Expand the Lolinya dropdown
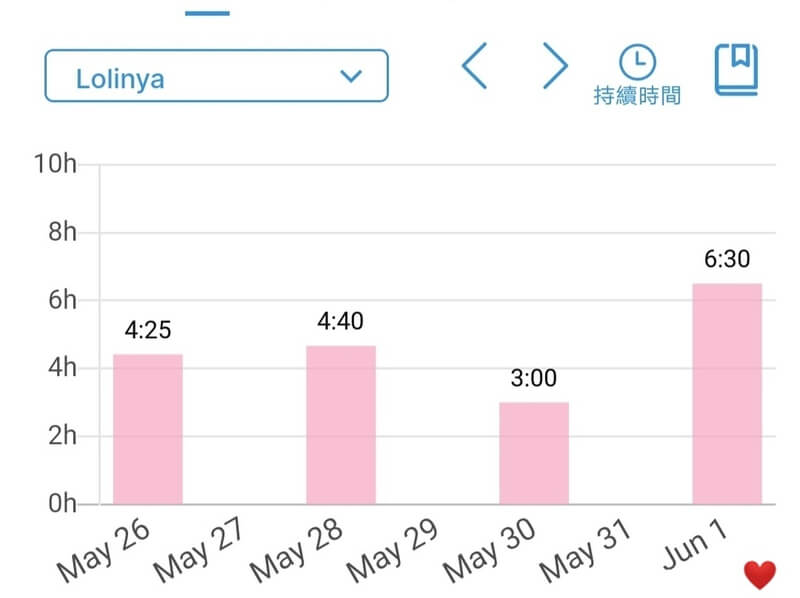This screenshot has width=800, height=598. click(x=216, y=76)
